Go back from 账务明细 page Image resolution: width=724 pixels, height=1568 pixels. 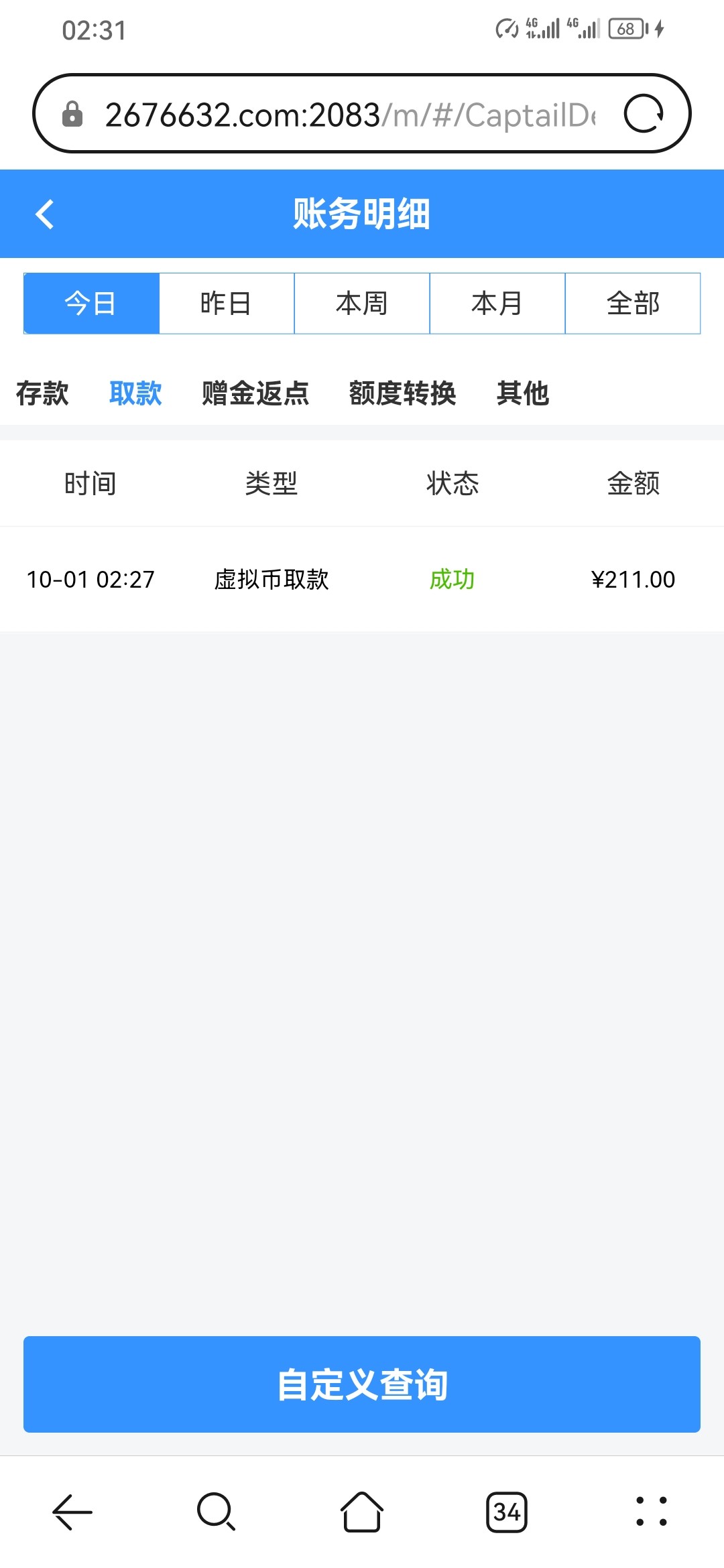click(x=45, y=214)
